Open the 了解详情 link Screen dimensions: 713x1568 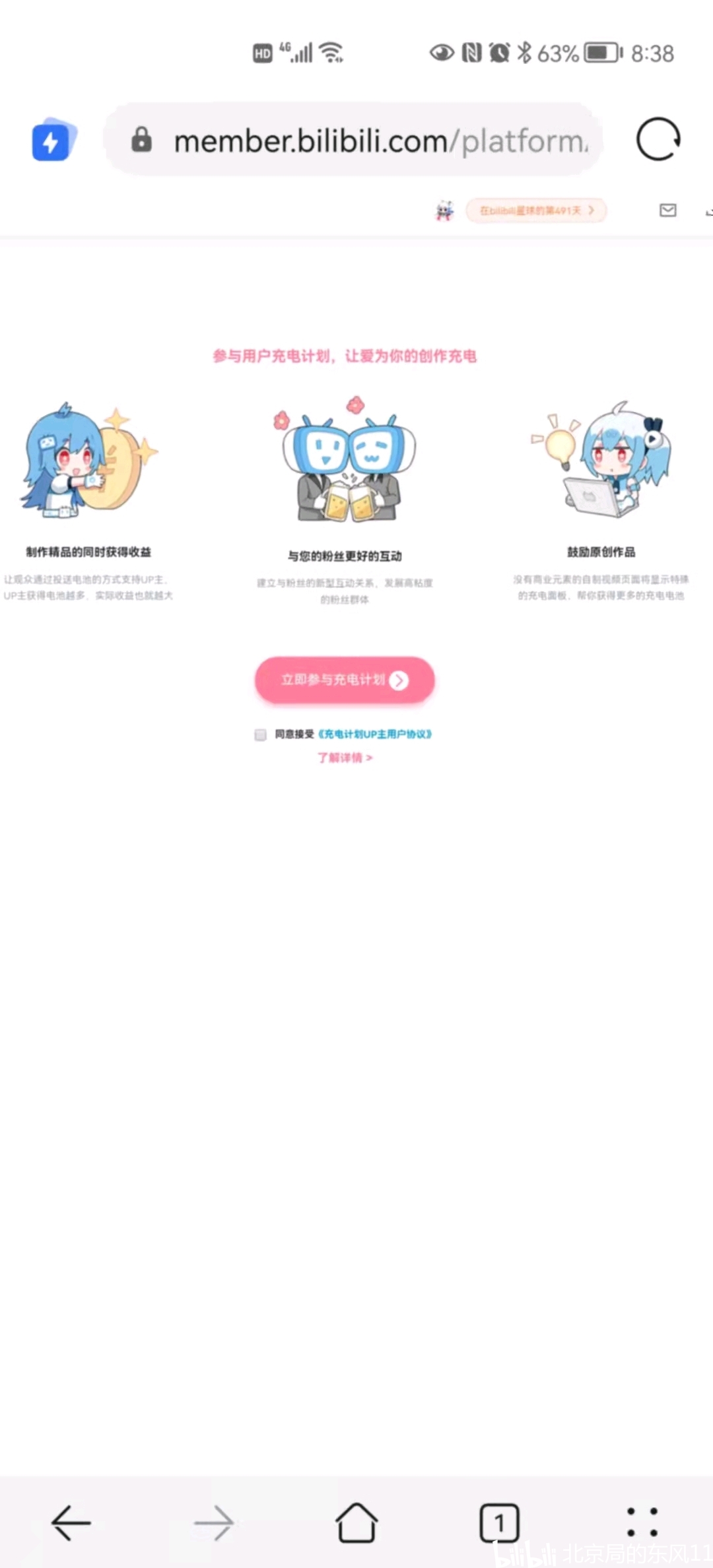pyautogui.click(x=345, y=758)
